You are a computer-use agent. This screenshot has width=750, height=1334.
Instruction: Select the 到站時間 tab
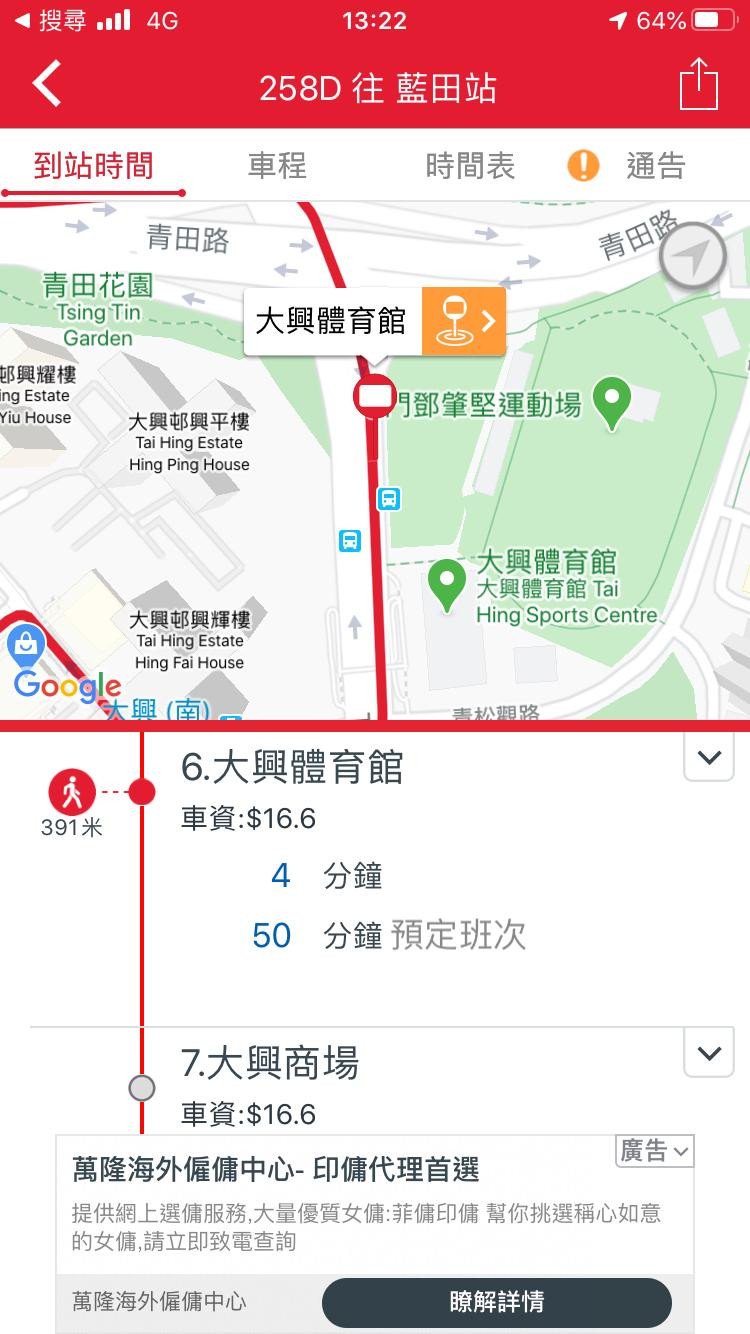click(x=93, y=165)
